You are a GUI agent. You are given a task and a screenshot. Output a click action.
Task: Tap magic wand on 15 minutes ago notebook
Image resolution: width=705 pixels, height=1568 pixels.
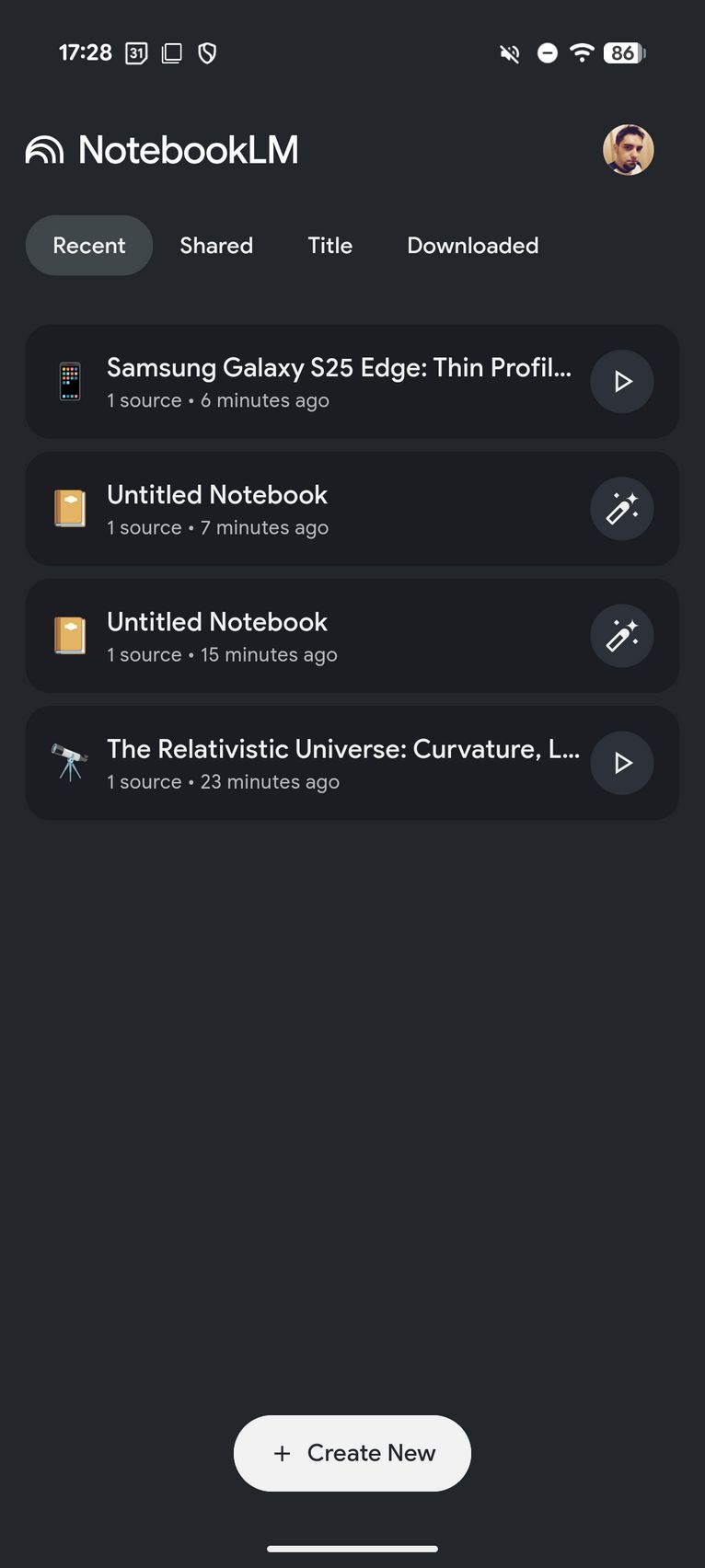(622, 635)
